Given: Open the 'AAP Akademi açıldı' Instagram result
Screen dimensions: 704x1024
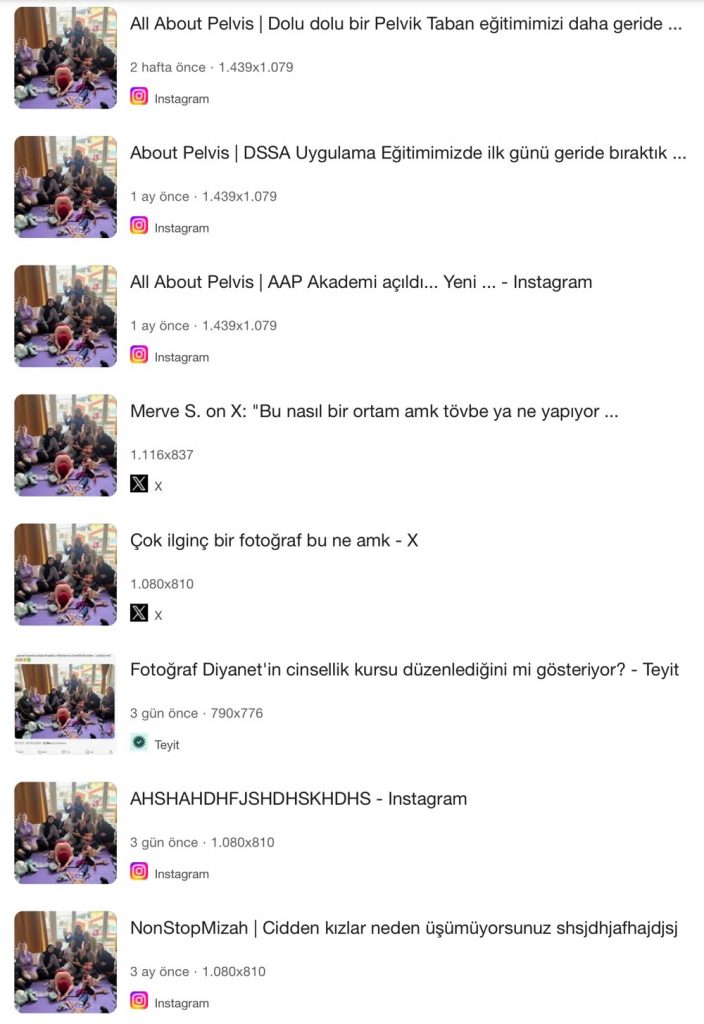Looking at the screenshot, I should click(x=360, y=283).
